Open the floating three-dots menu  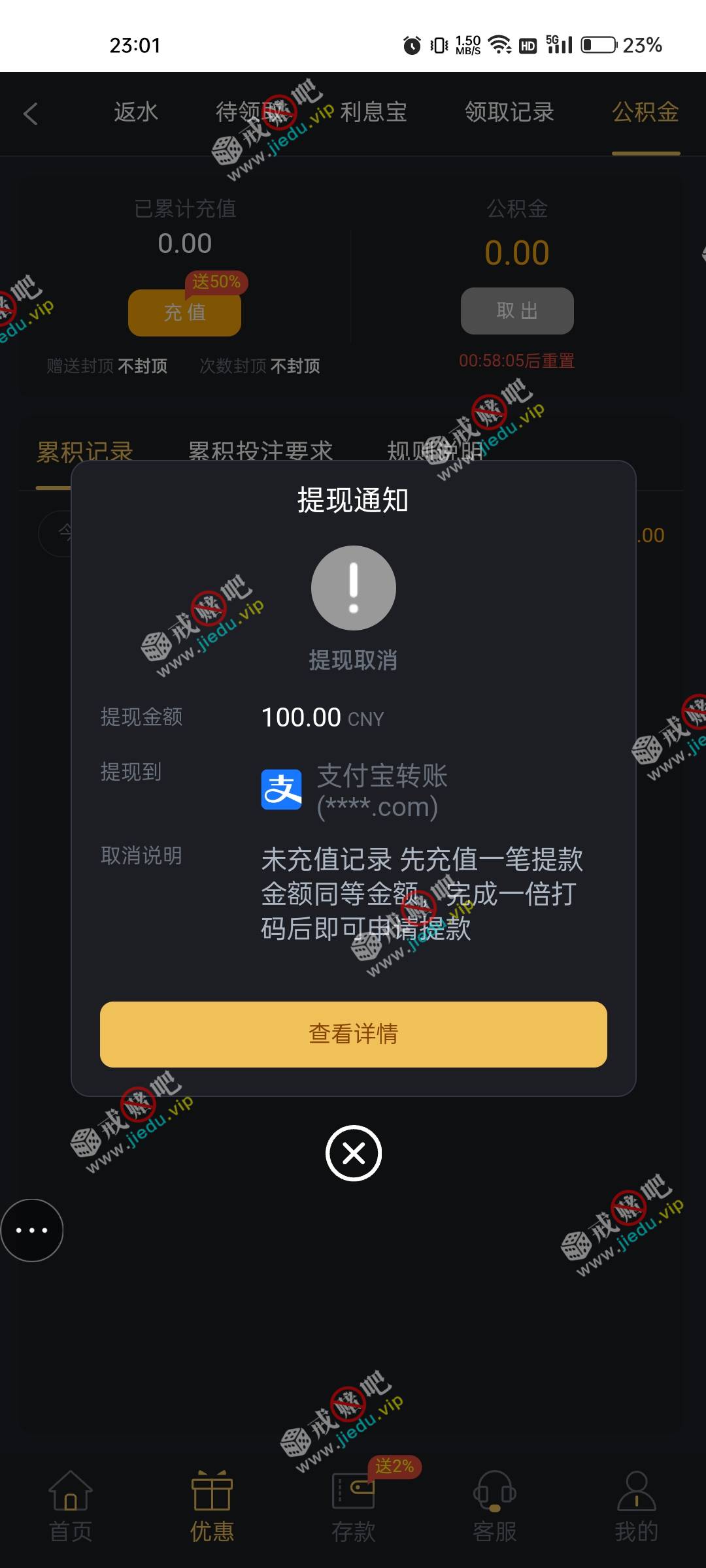coord(31,1230)
